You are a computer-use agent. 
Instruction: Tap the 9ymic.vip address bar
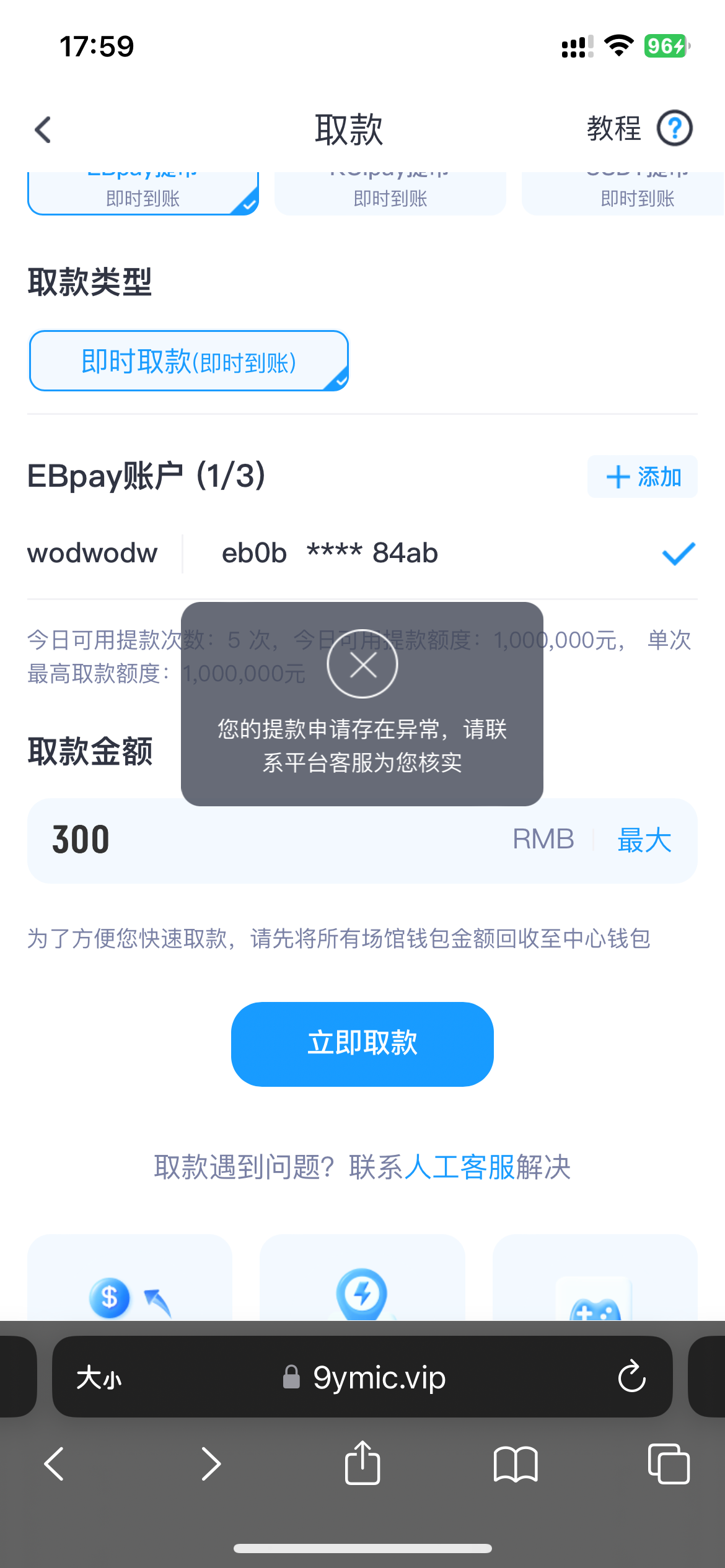coord(378,1378)
